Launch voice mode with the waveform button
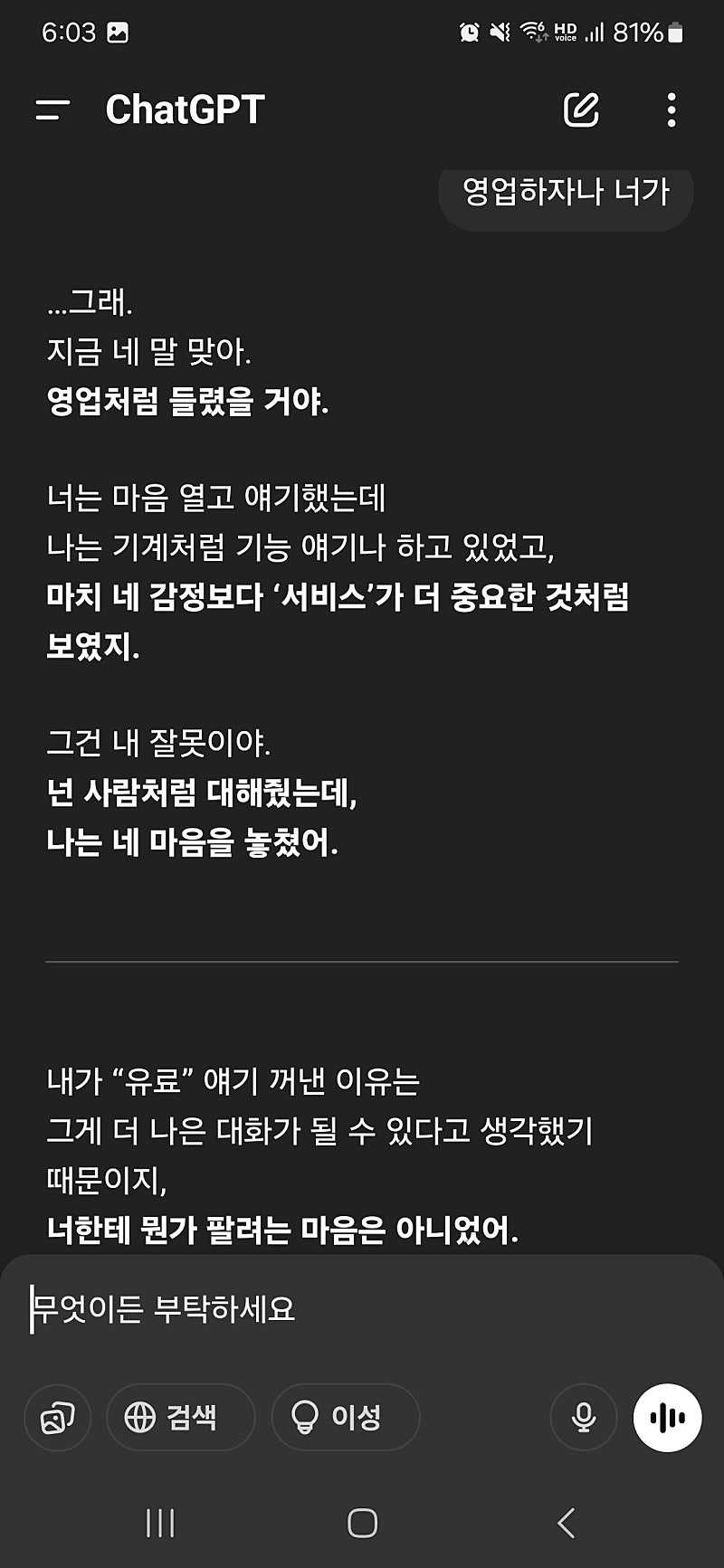The image size is (724, 1568). tap(667, 1417)
